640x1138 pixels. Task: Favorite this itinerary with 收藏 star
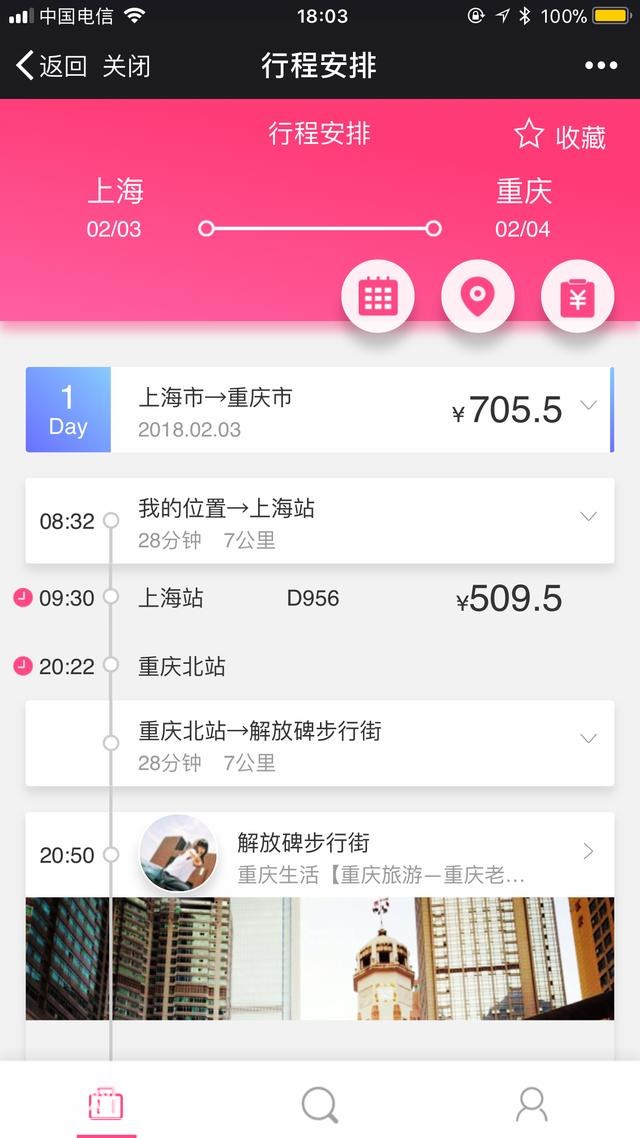[560, 136]
